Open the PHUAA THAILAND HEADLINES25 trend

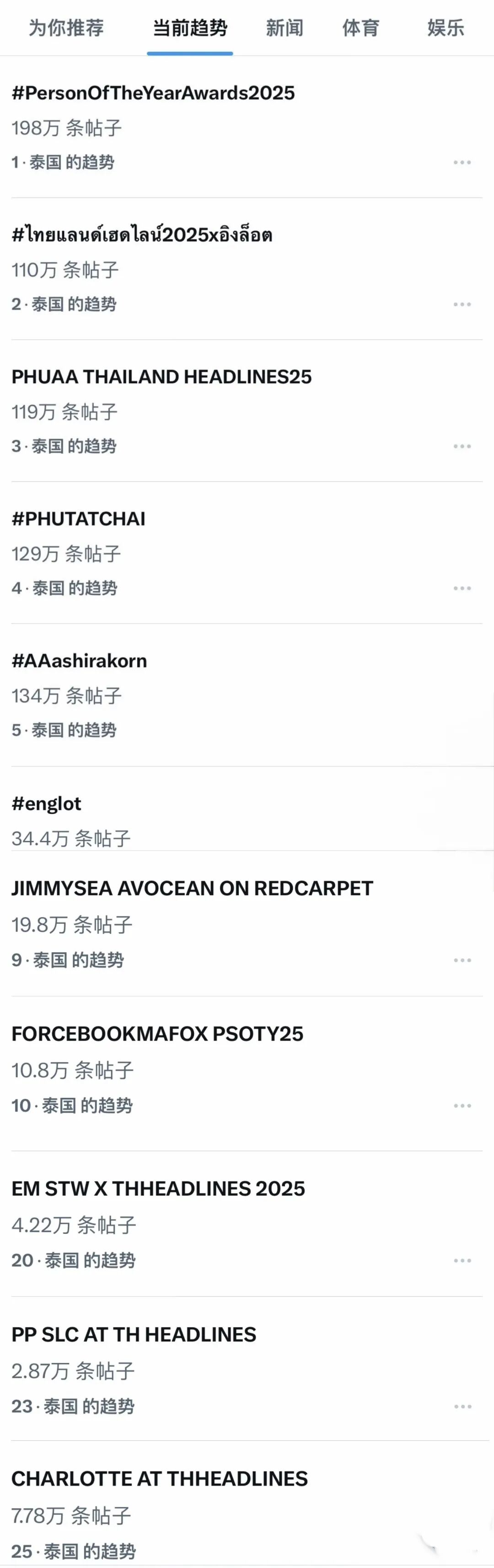coord(162,377)
